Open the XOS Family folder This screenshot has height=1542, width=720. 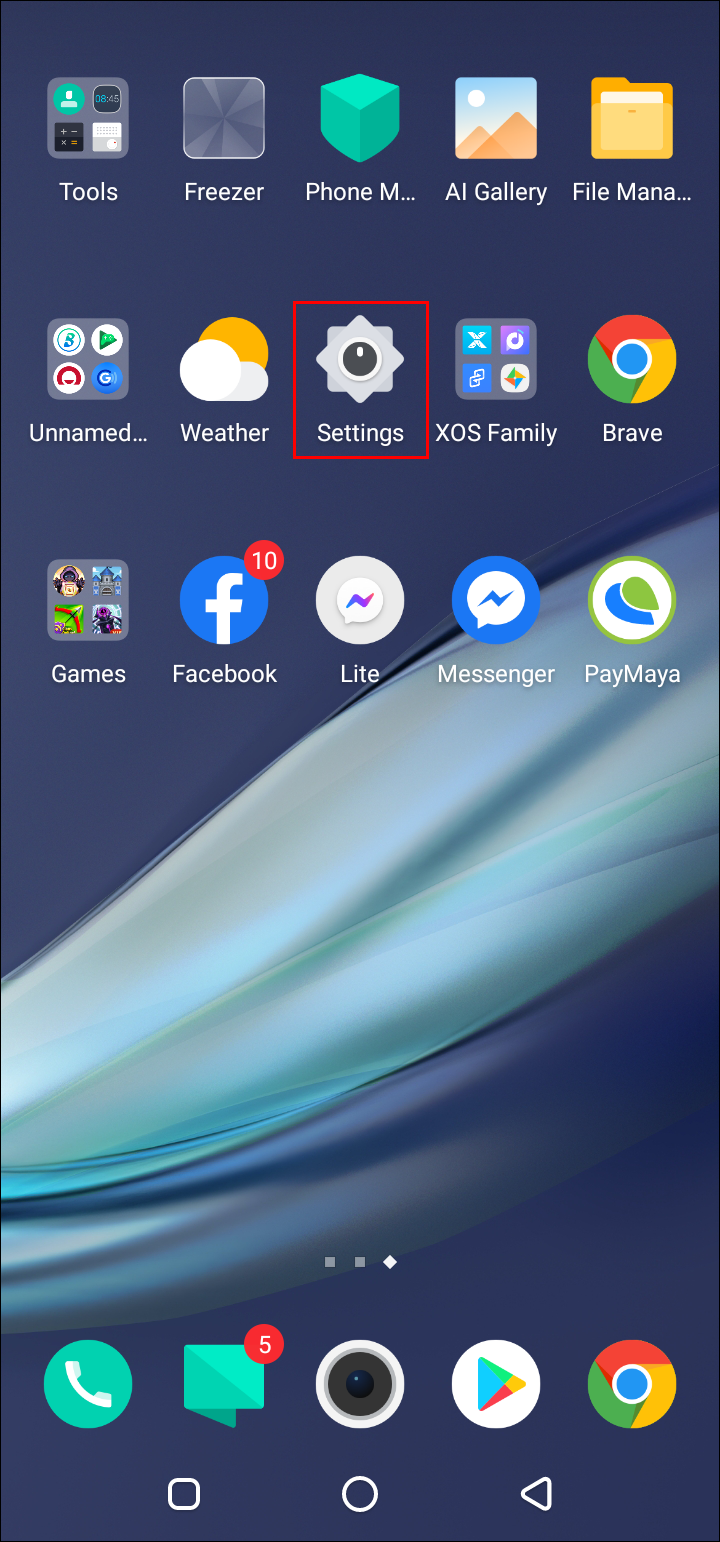point(496,360)
